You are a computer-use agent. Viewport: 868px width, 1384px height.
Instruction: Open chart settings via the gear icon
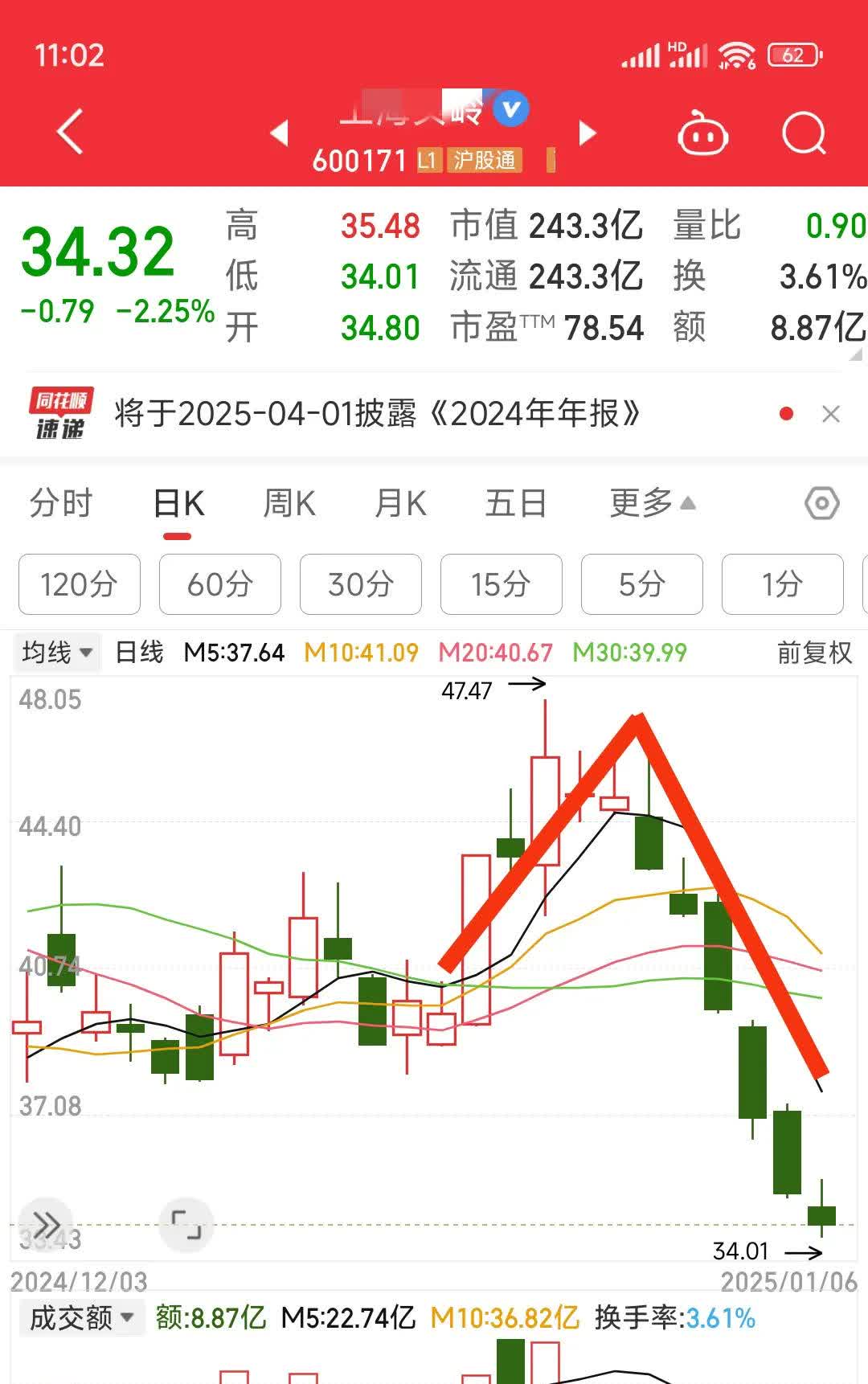click(x=821, y=502)
